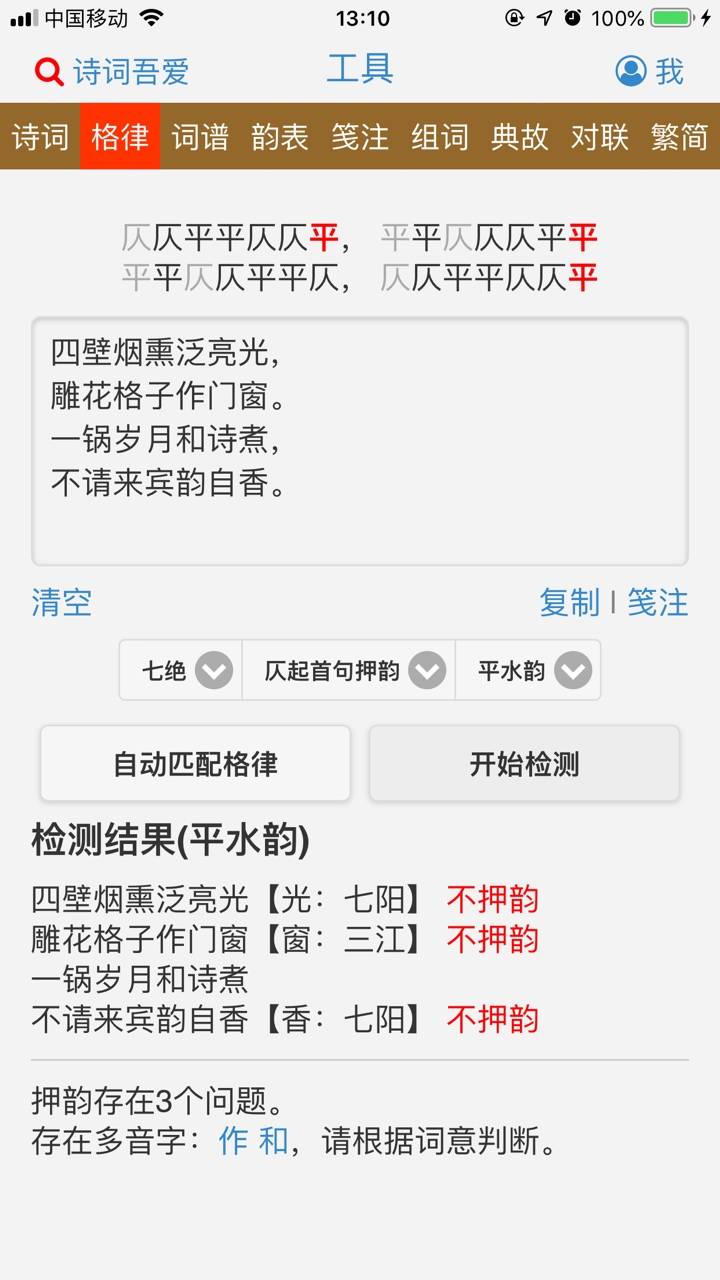Tap 清空 to clear the poem
The image size is (720, 1280).
coord(62,602)
